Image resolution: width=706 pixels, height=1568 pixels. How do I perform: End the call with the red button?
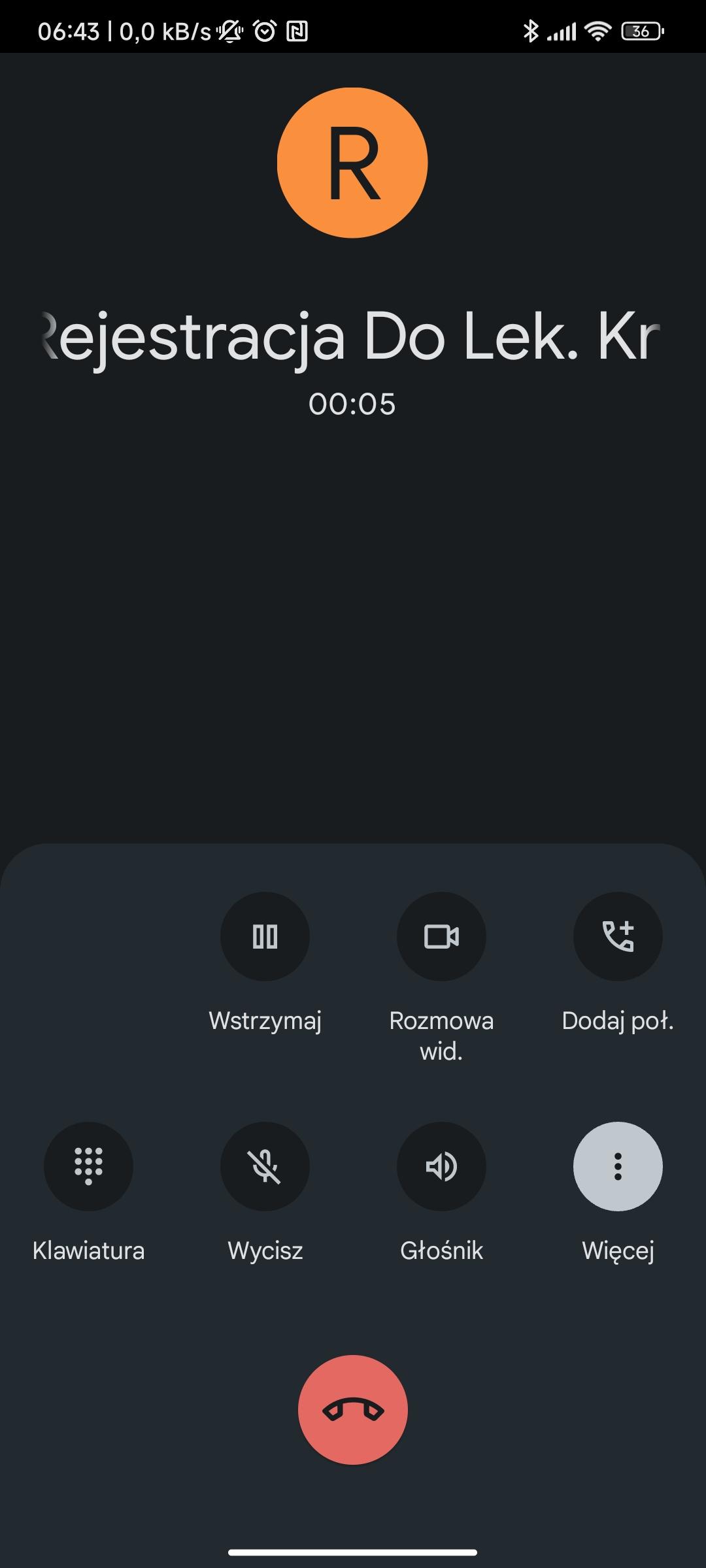[353, 1410]
